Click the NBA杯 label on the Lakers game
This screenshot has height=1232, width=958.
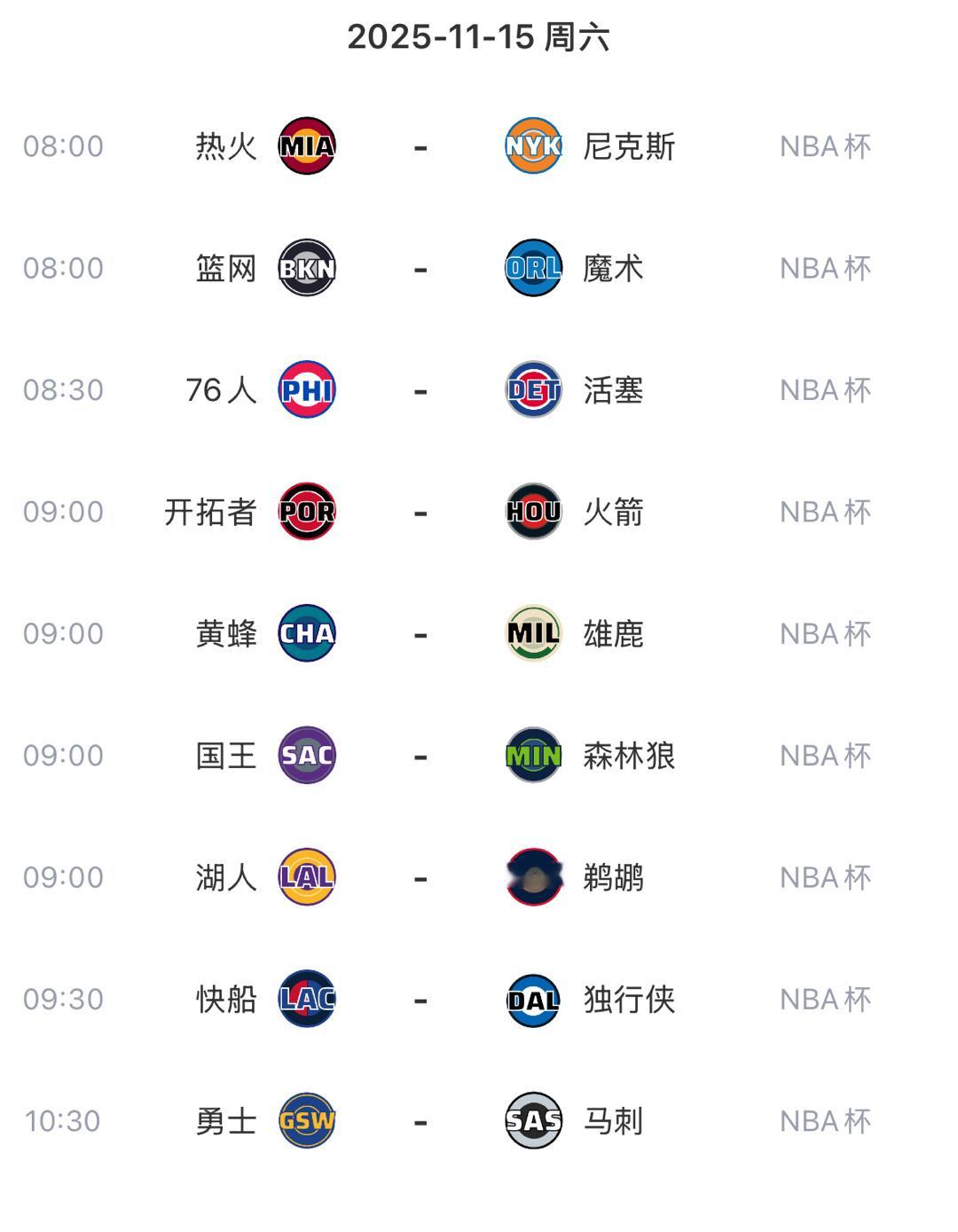(x=825, y=877)
